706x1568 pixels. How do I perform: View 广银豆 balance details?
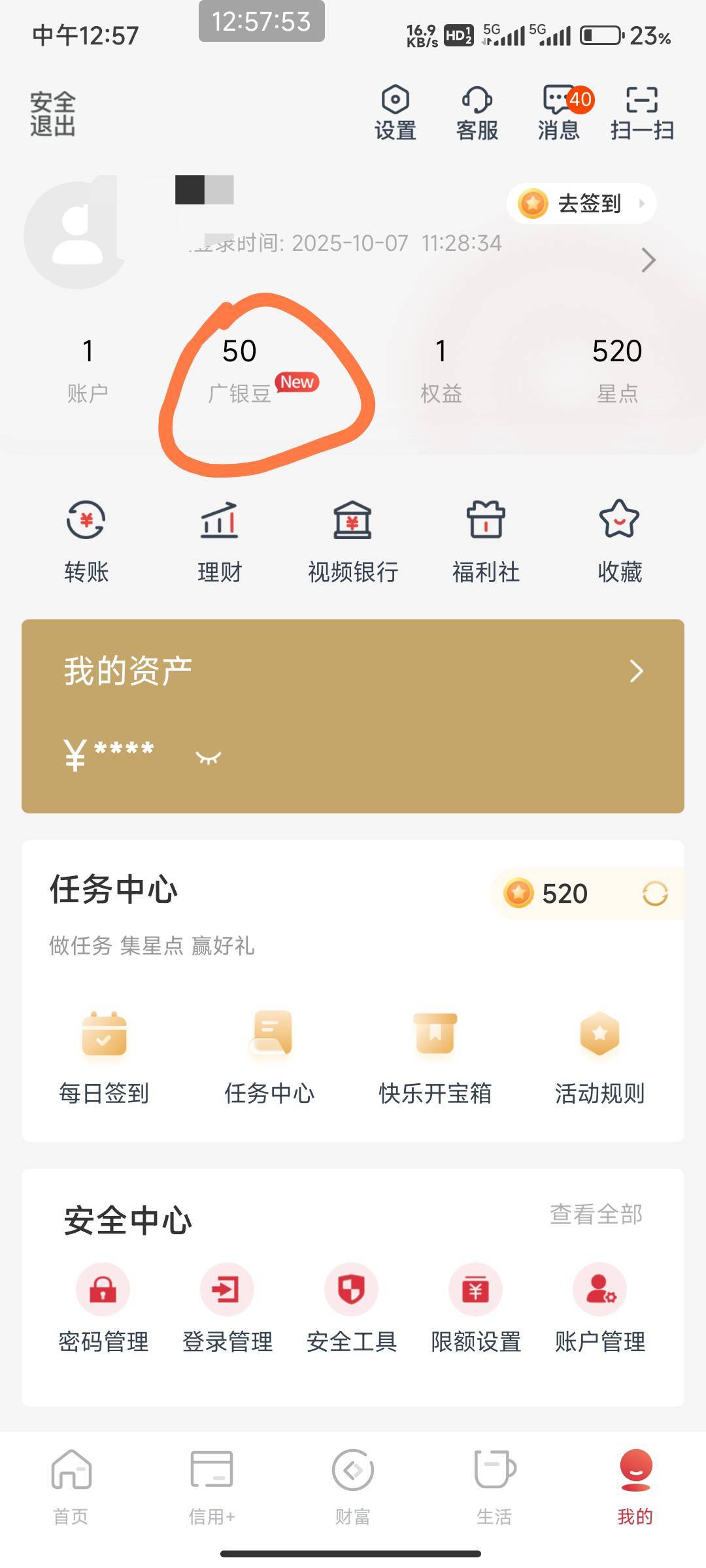(x=240, y=369)
